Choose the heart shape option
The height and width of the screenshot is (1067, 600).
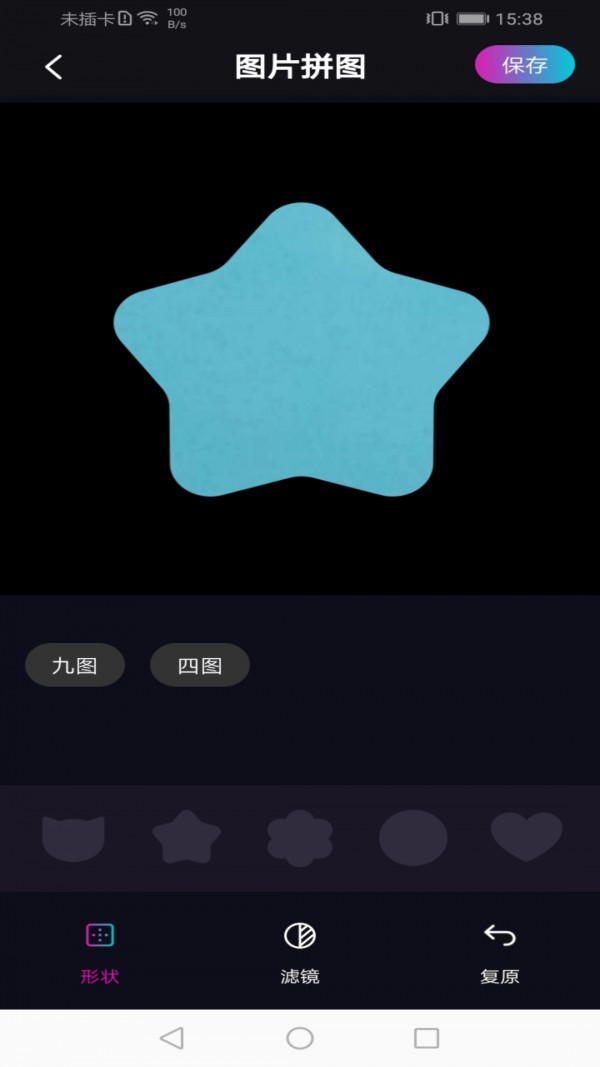coord(526,837)
